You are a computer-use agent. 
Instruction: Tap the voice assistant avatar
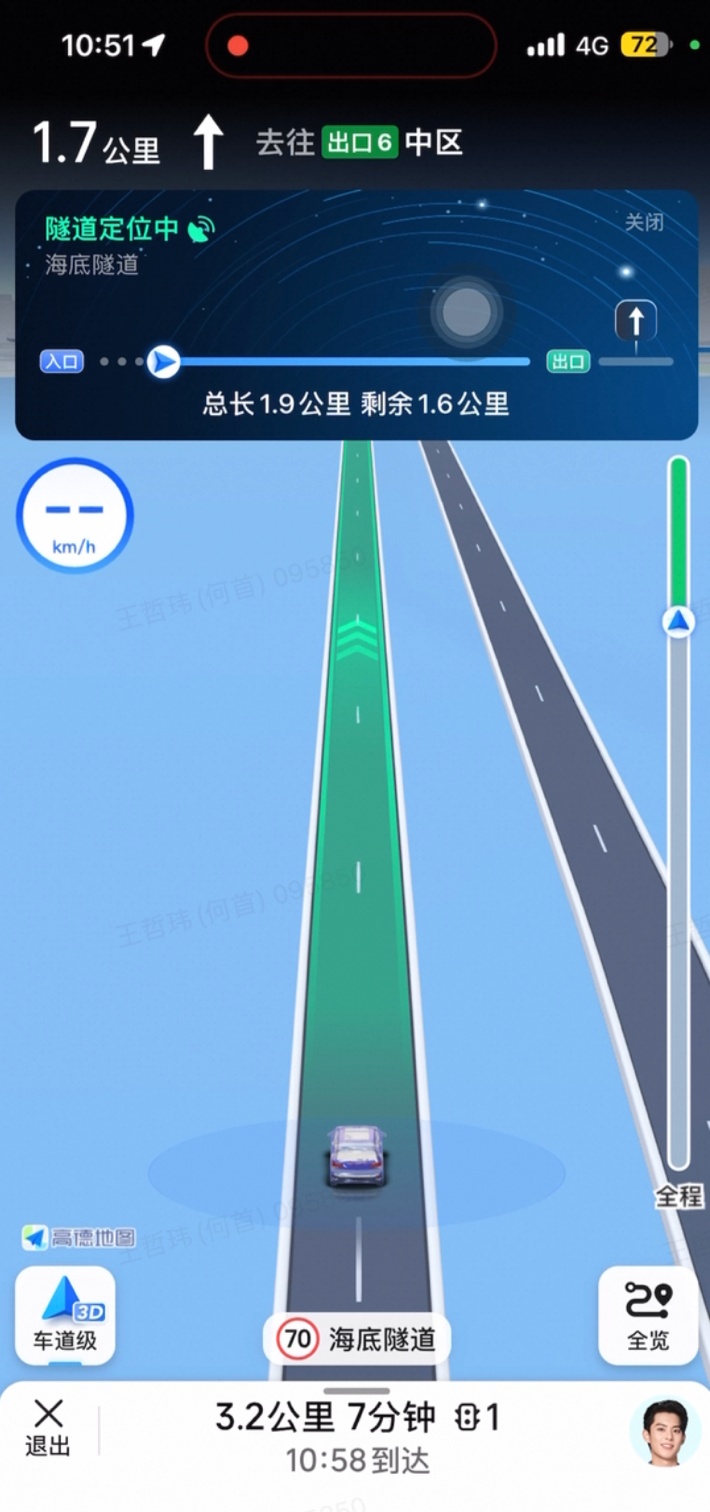click(665, 1432)
